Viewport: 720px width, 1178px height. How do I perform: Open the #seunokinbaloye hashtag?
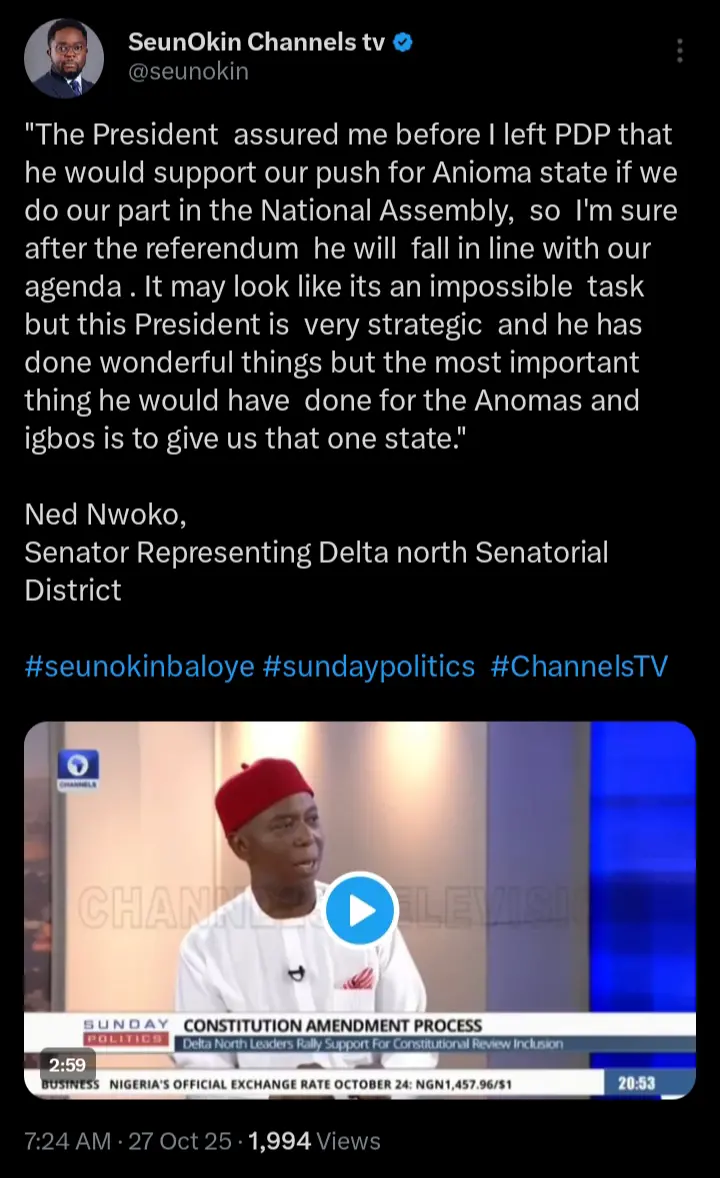140,667
